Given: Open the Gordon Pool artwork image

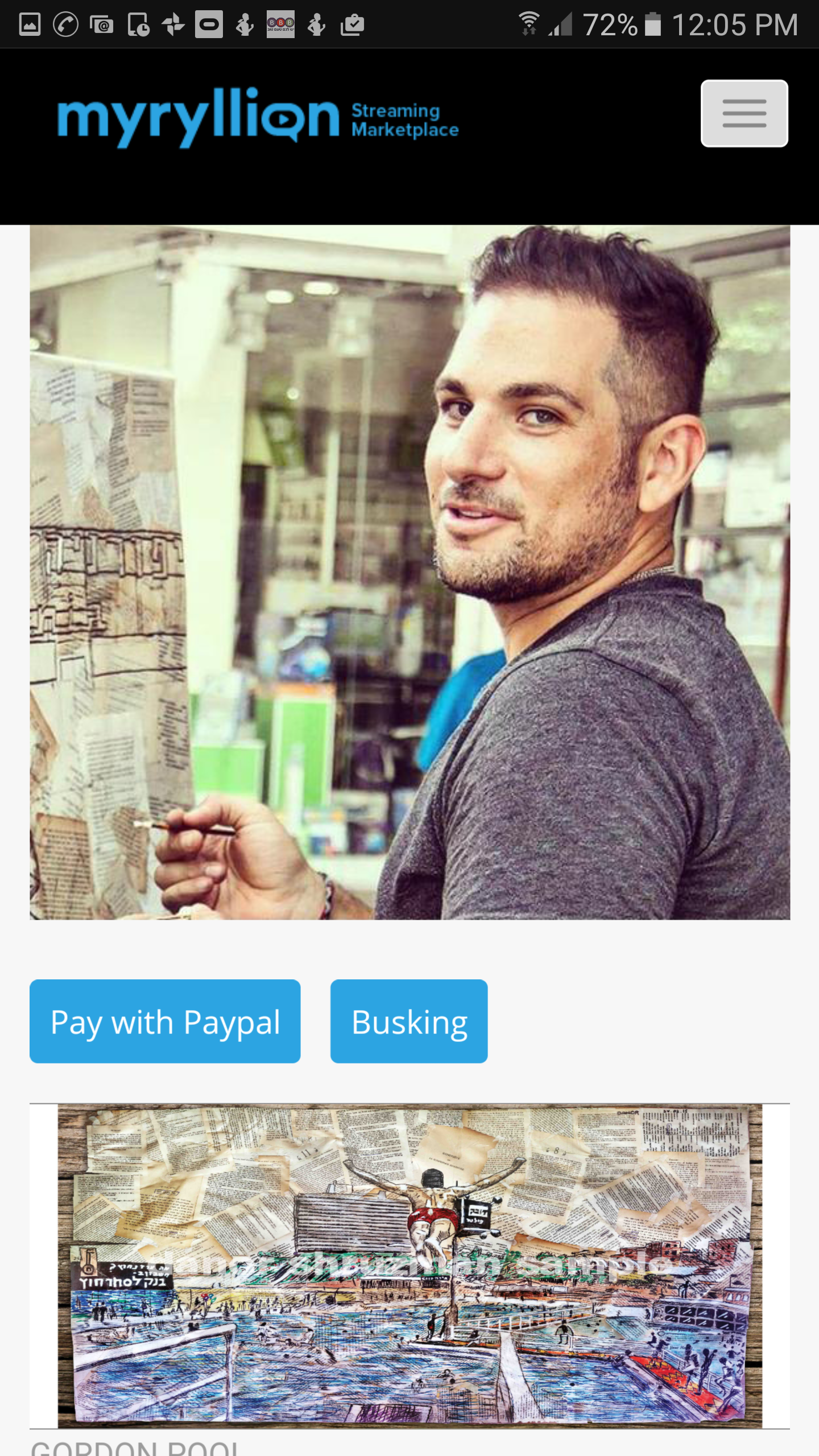Looking at the screenshot, I should pyautogui.click(x=409, y=1265).
